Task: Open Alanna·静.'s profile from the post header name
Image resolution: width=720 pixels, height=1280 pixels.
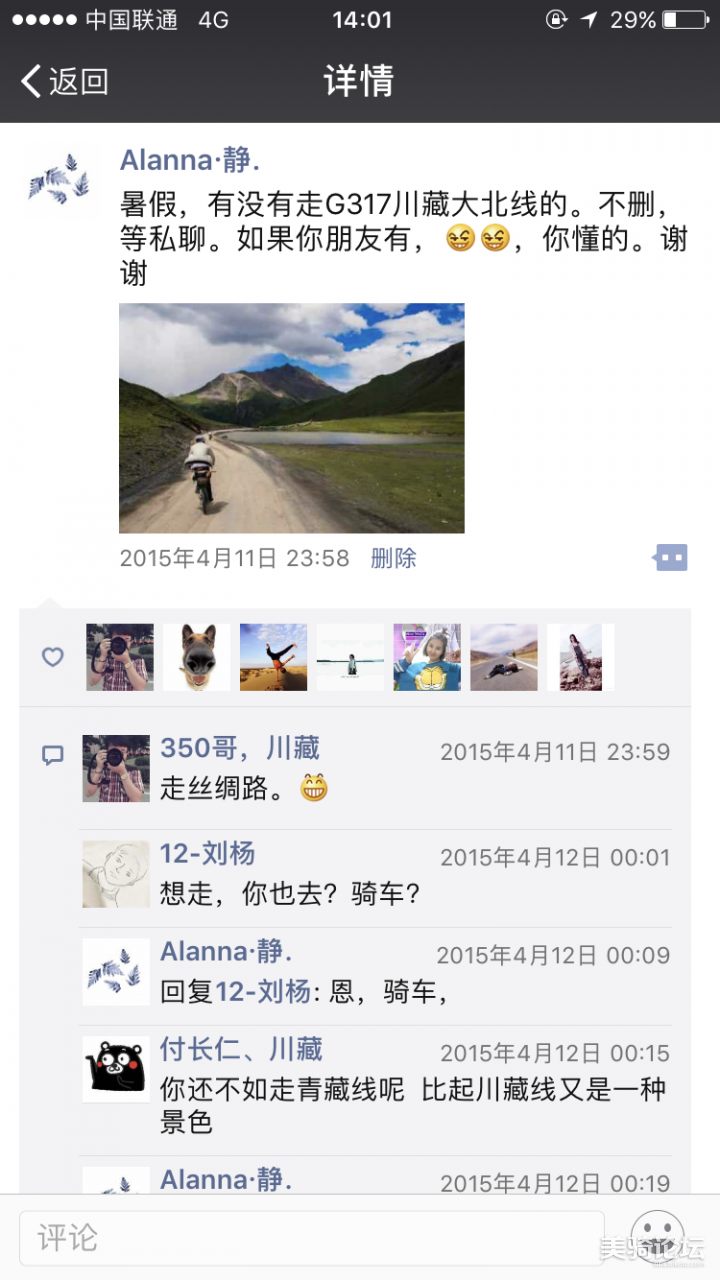Action: [190, 160]
